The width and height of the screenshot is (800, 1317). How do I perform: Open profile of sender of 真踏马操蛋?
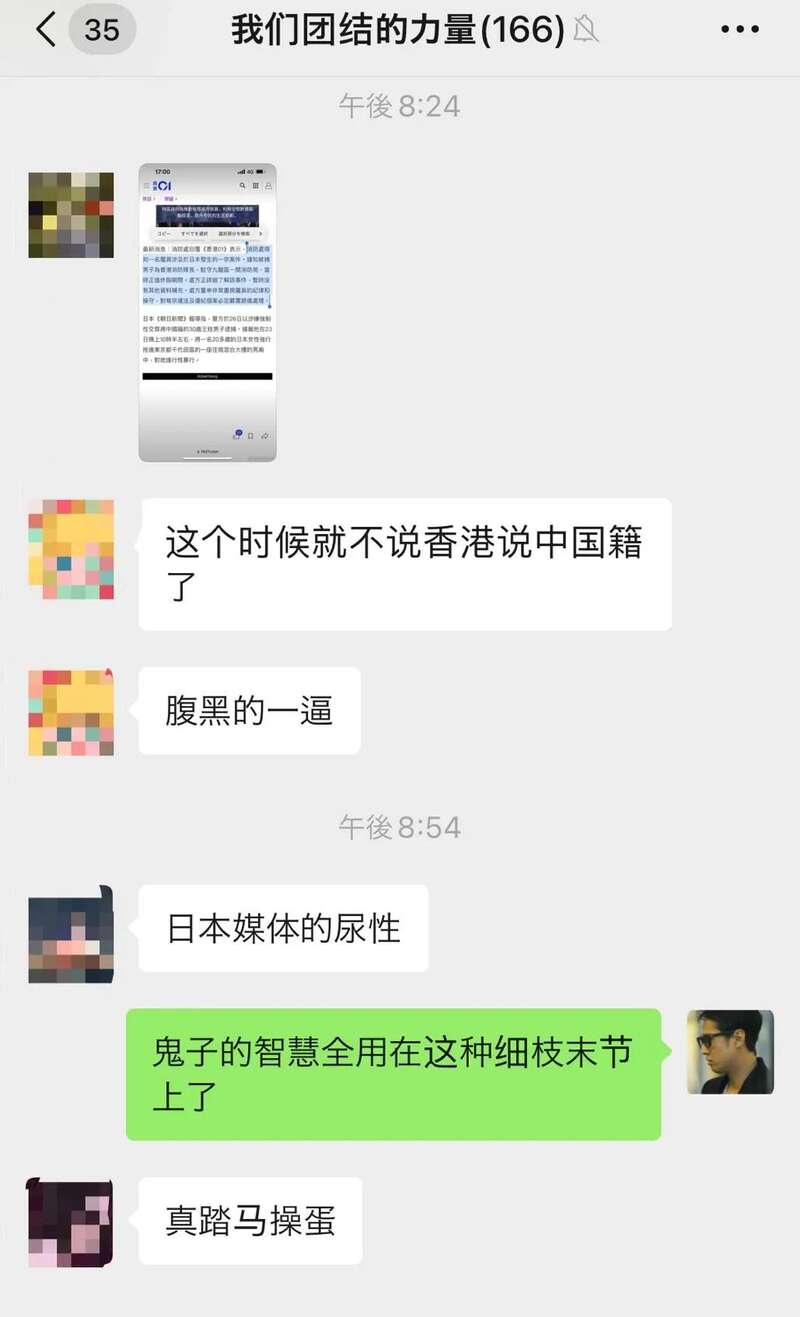[x=71, y=1222]
